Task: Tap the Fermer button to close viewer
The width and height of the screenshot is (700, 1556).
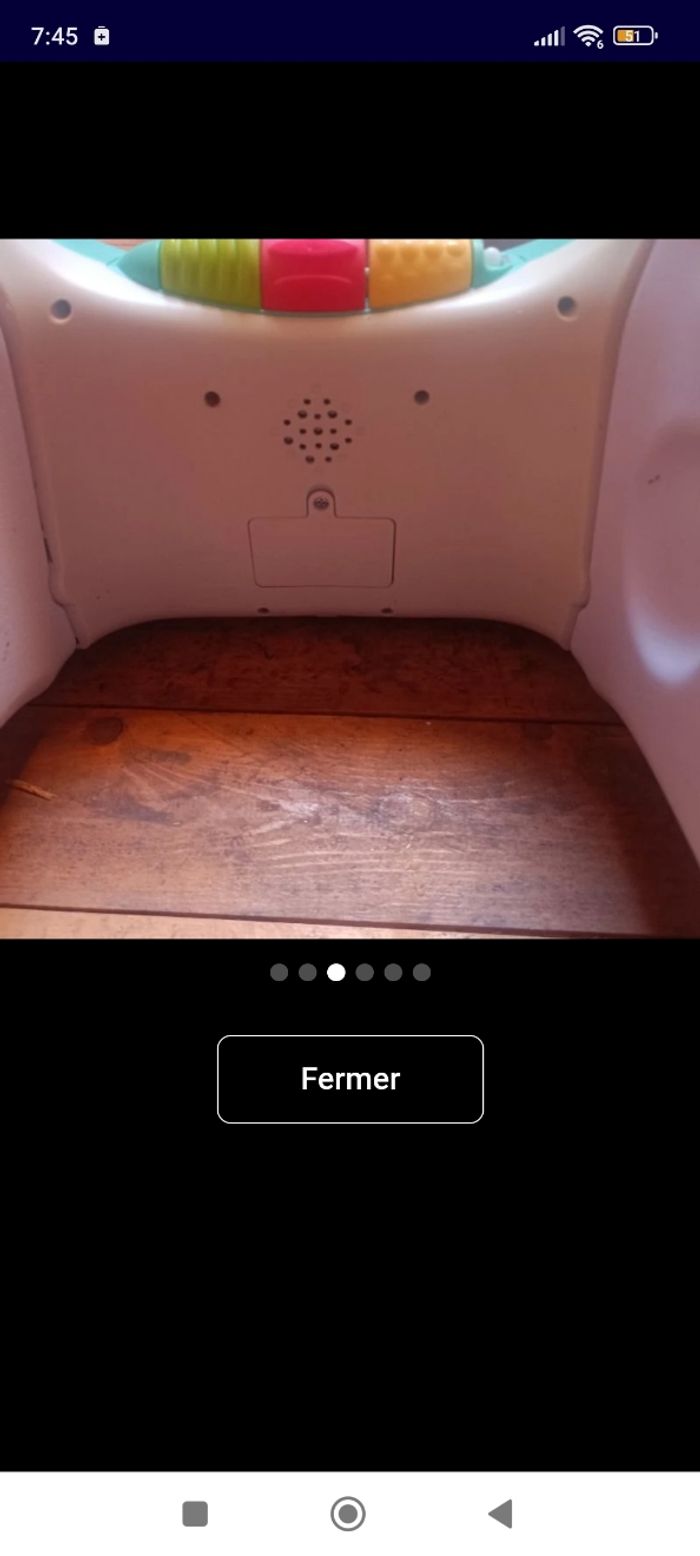Action: click(x=350, y=1079)
